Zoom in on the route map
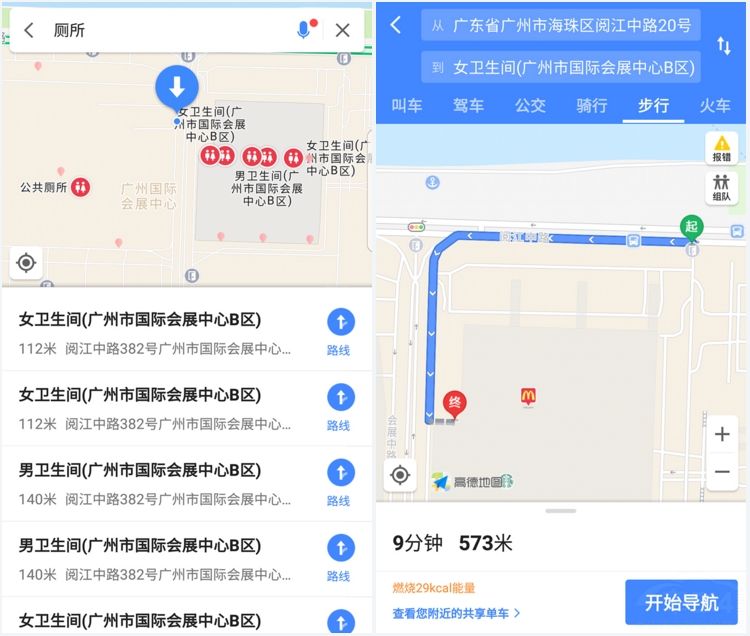Viewport: 750px width, 636px height. click(722, 435)
